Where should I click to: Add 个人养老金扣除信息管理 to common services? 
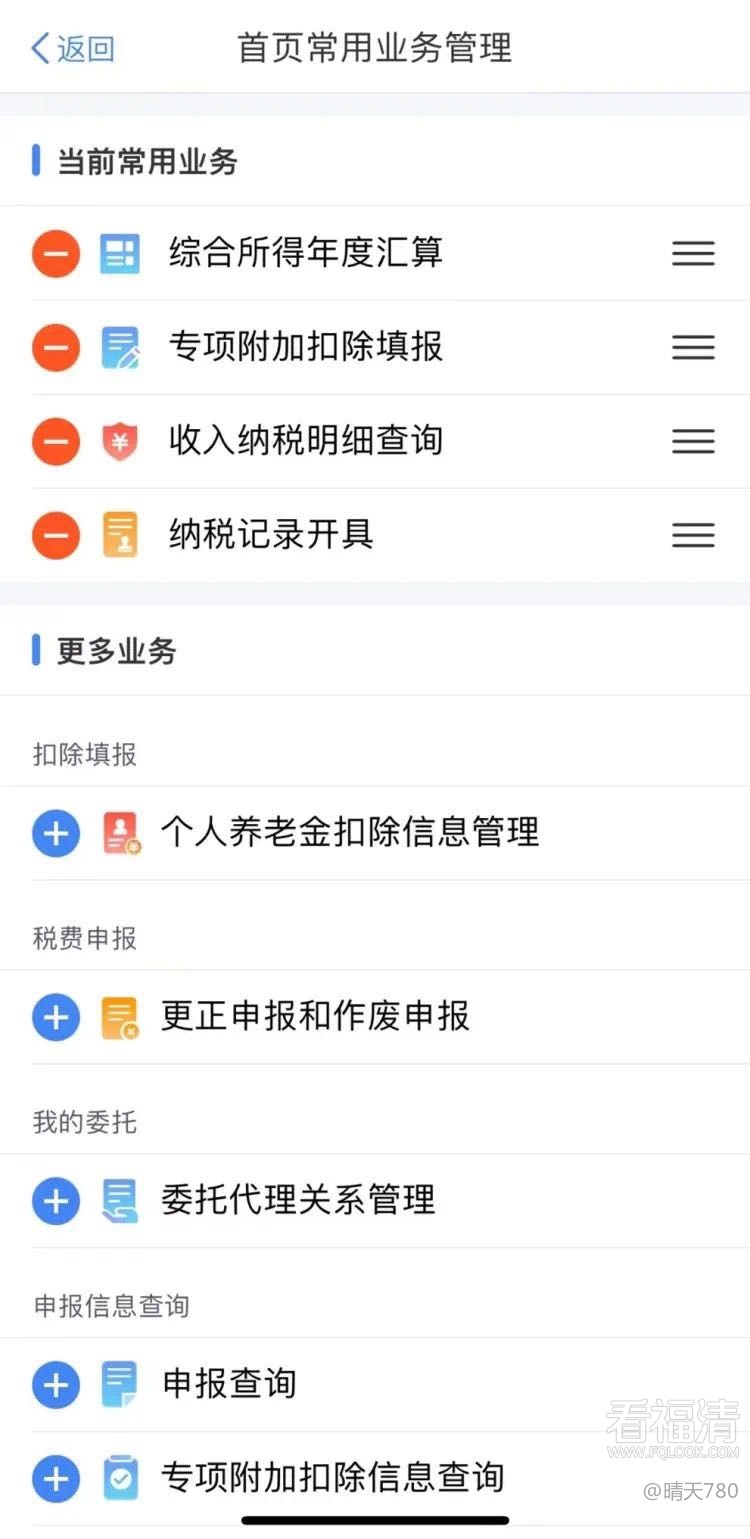56,833
